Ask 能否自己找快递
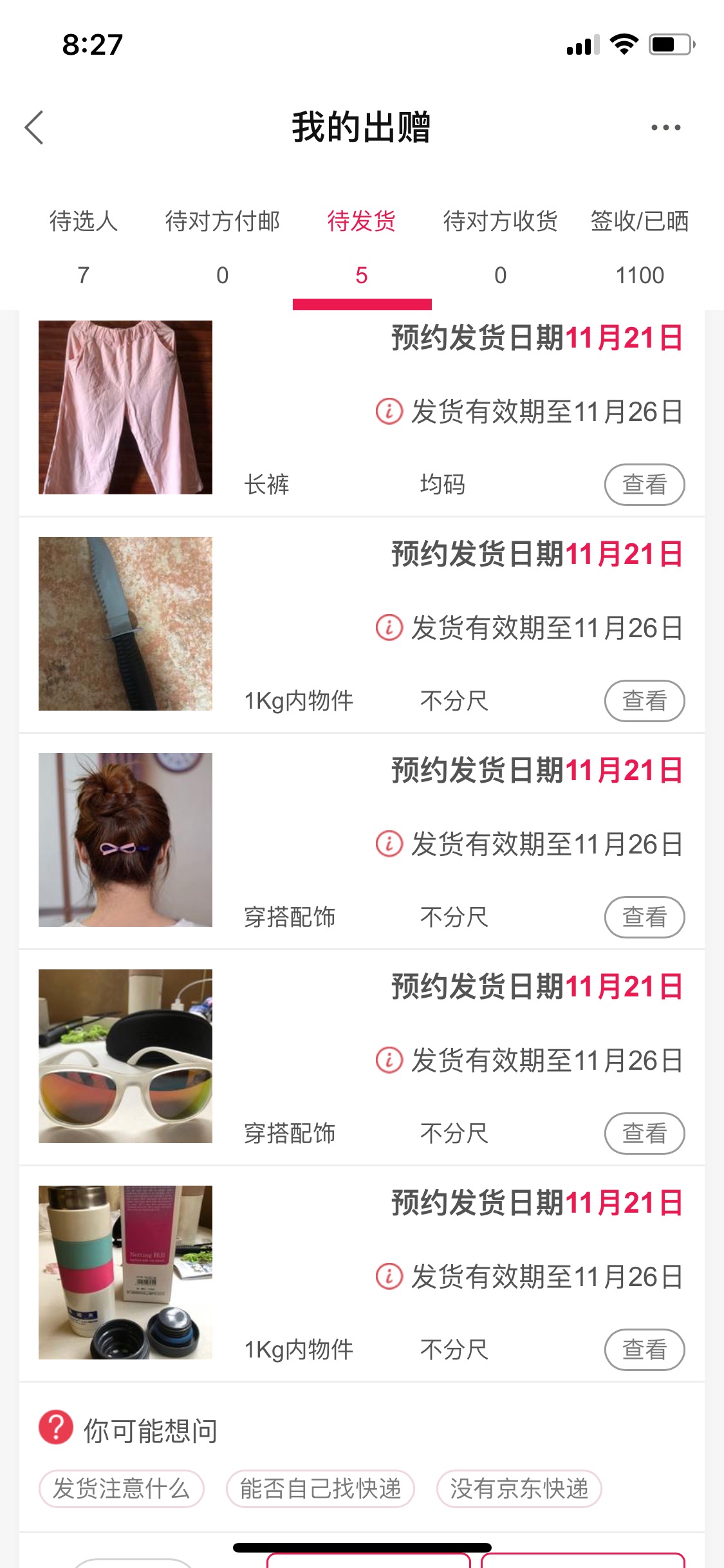 click(320, 1489)
